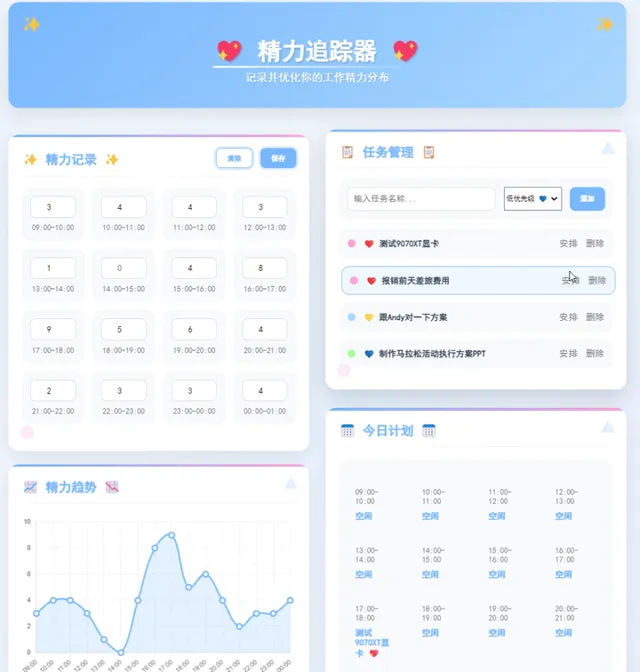Screen dimensions: 640x672
Task: Remove the 跟Andy对一下方案 task
Action: pyautogui.click(x=595, y=317)
